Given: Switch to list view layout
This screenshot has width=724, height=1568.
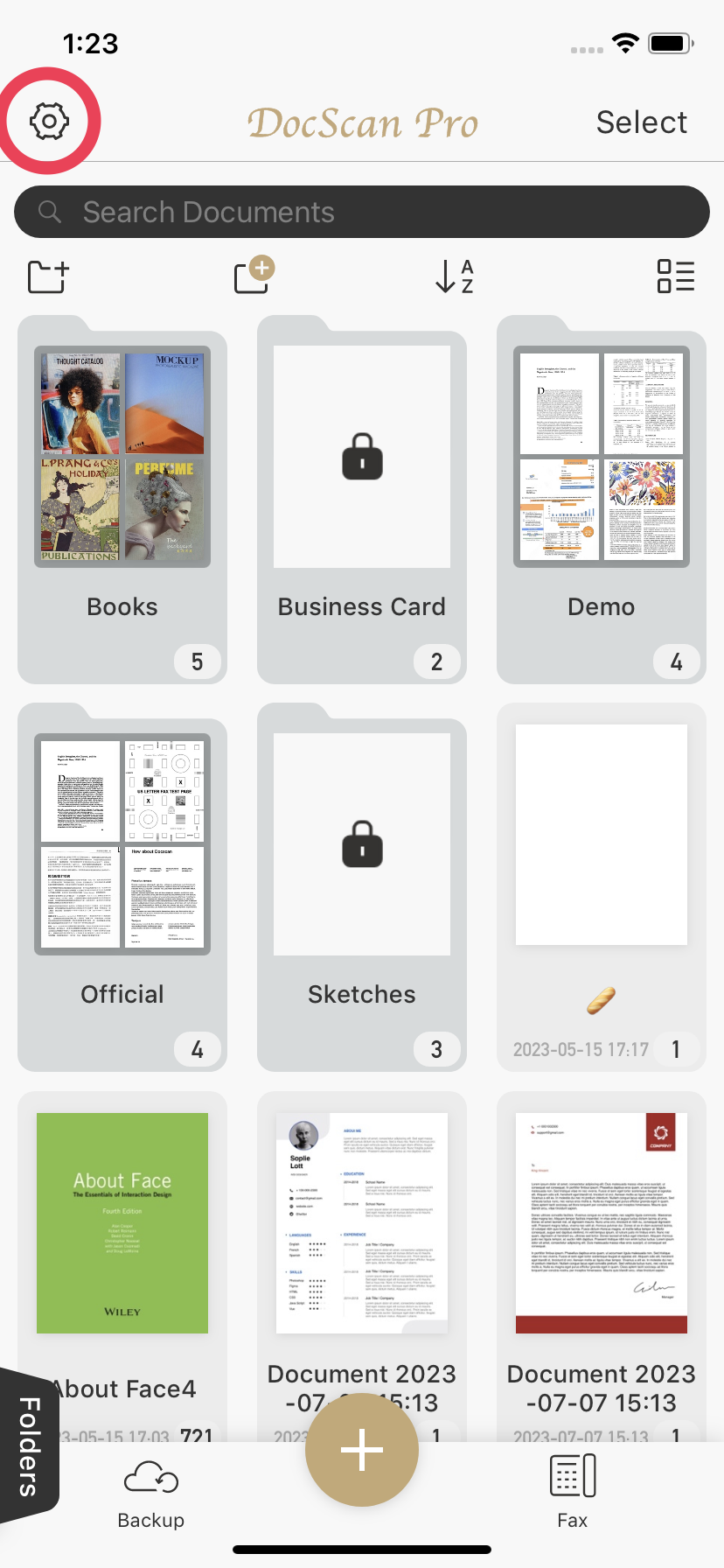Looking at the screenshot, I should (x=675, y=276).
